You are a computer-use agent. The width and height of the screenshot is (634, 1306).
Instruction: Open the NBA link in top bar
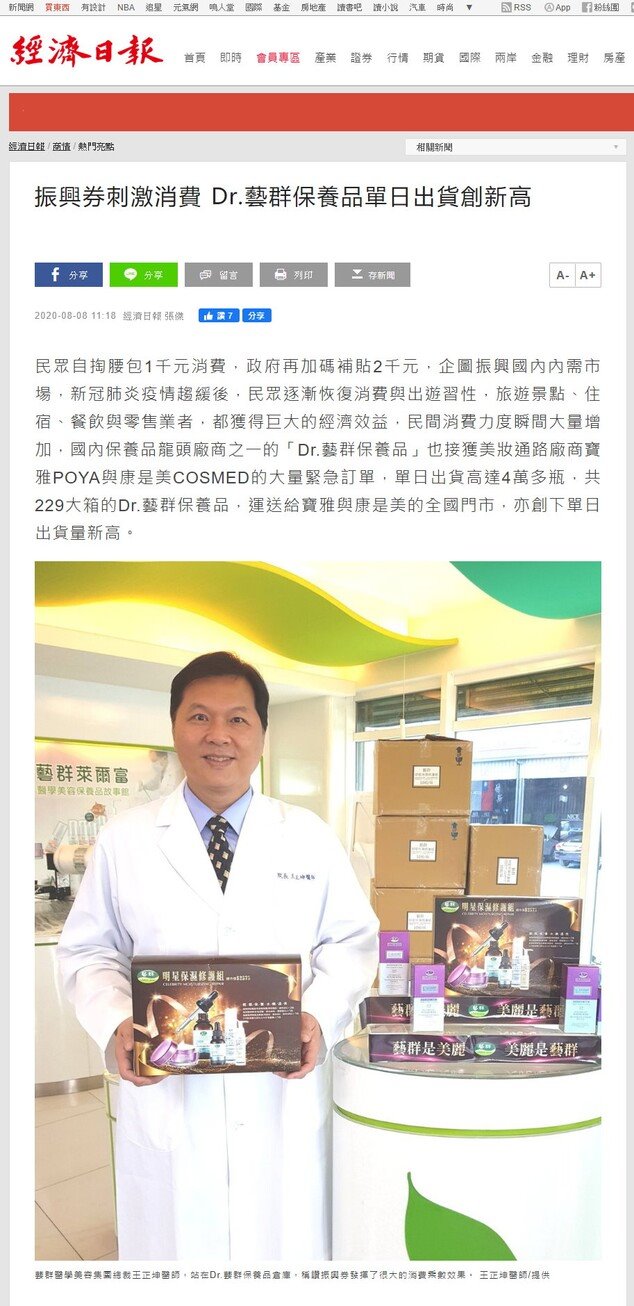[125, 7]
